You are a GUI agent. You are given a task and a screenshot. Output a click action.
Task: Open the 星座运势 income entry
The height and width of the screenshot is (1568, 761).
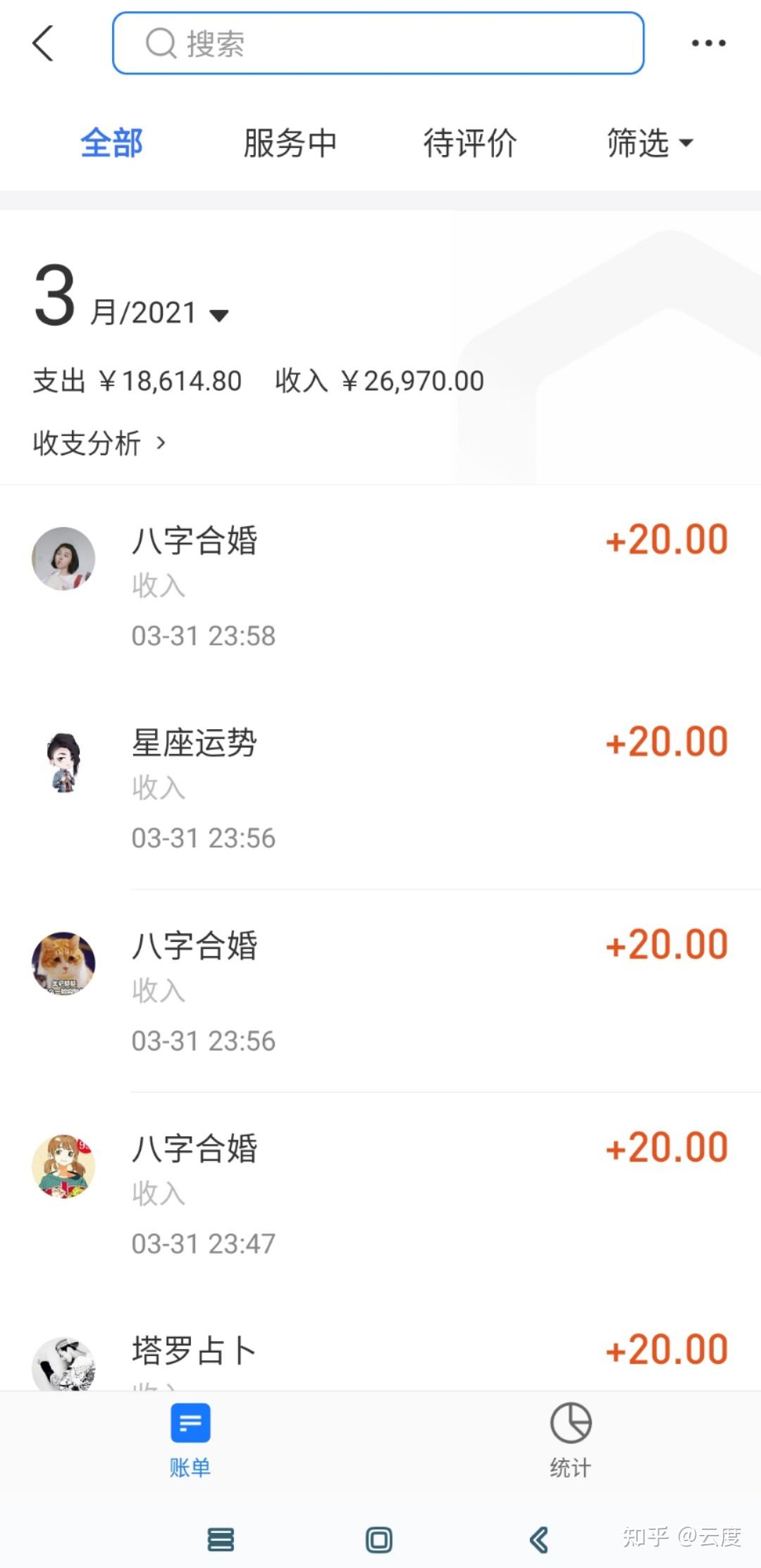(x=380, y=788)
